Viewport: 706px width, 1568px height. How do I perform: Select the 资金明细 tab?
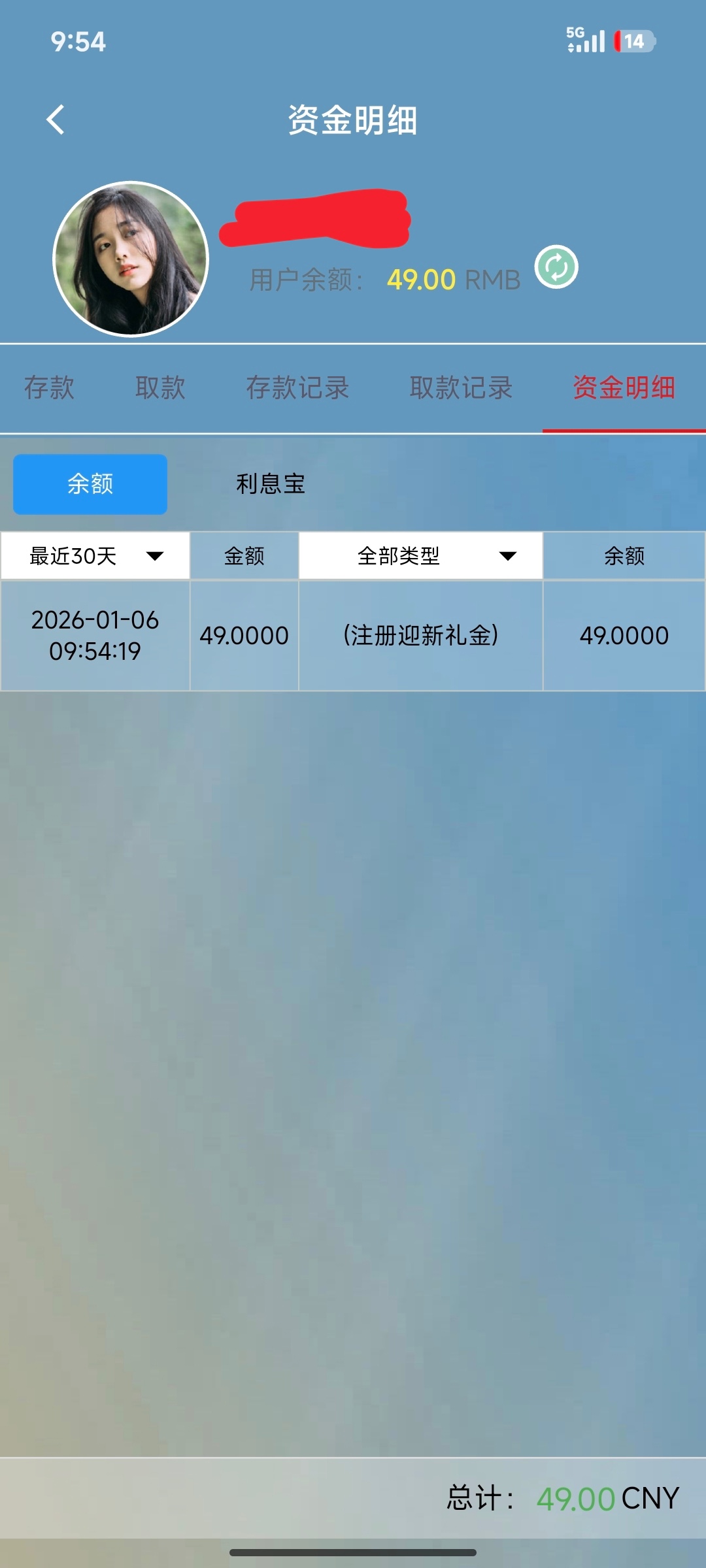point(624,387)
